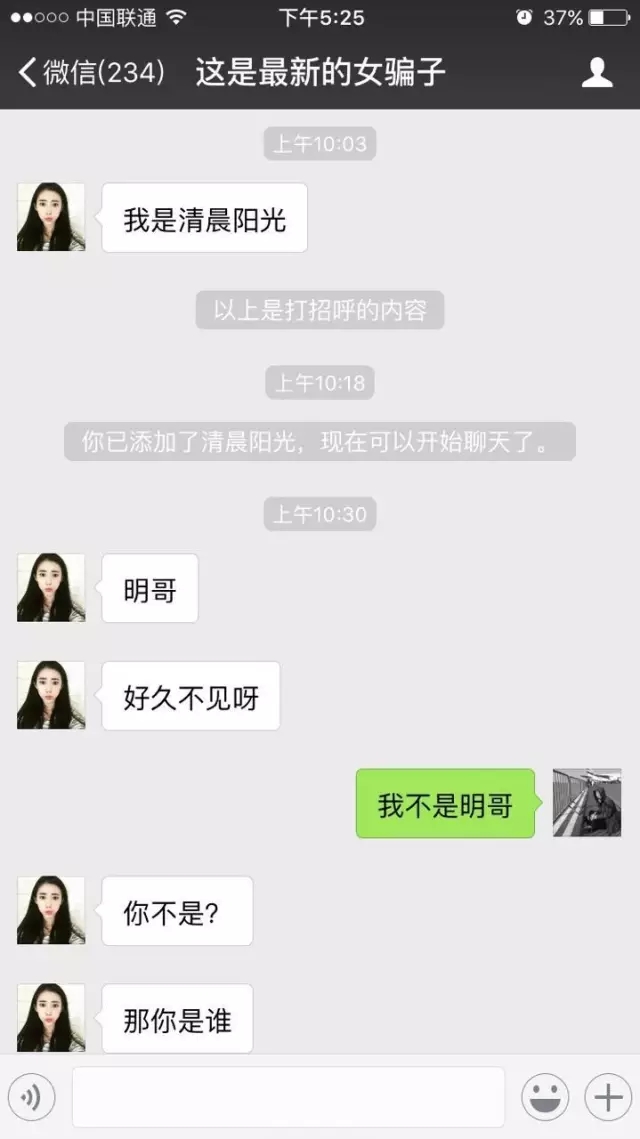Screen dimensions: 640x1139
Task: Go back to the WeChat chat list
Action: click(90, 72)
